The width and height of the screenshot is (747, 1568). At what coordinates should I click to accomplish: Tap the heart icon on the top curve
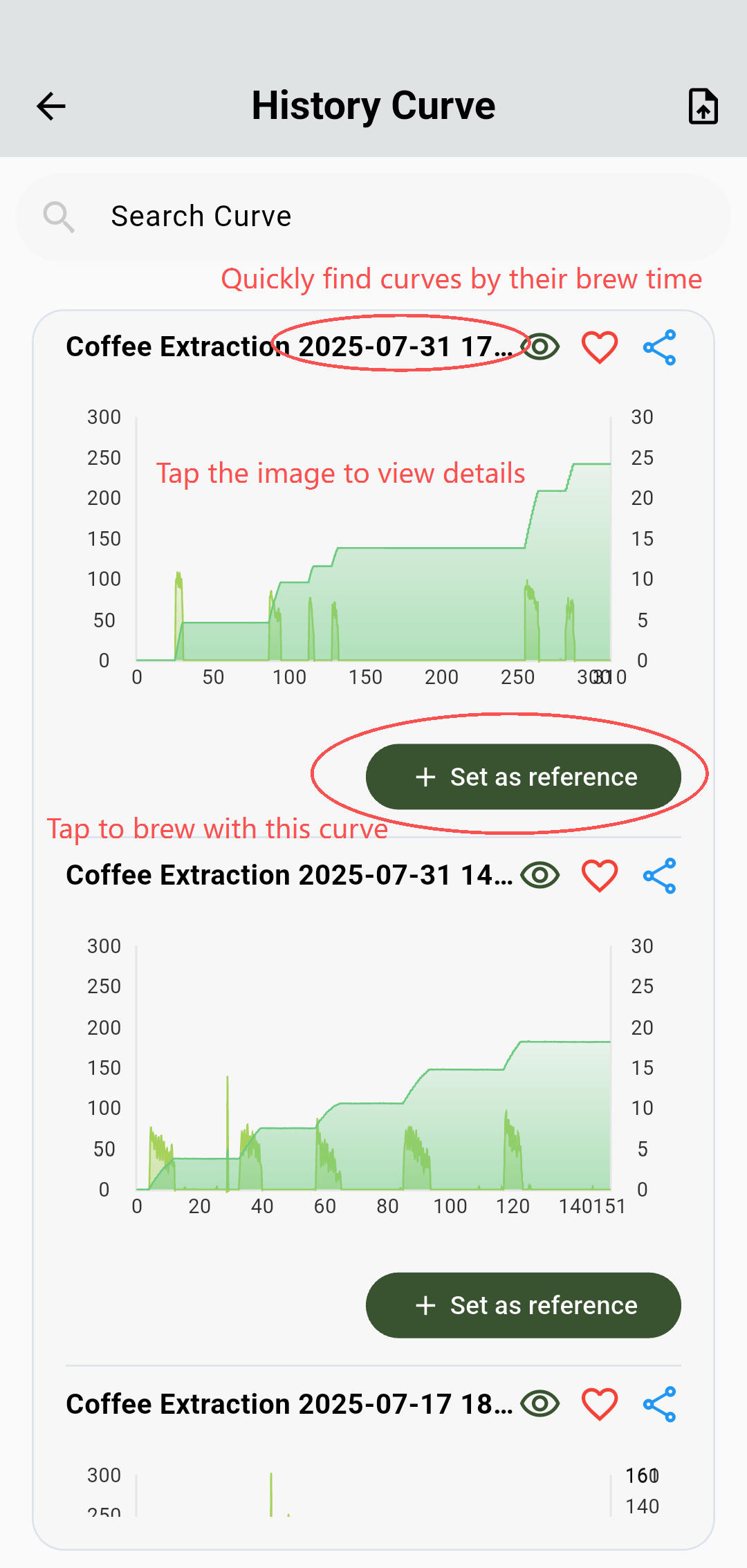click(599, 348)
